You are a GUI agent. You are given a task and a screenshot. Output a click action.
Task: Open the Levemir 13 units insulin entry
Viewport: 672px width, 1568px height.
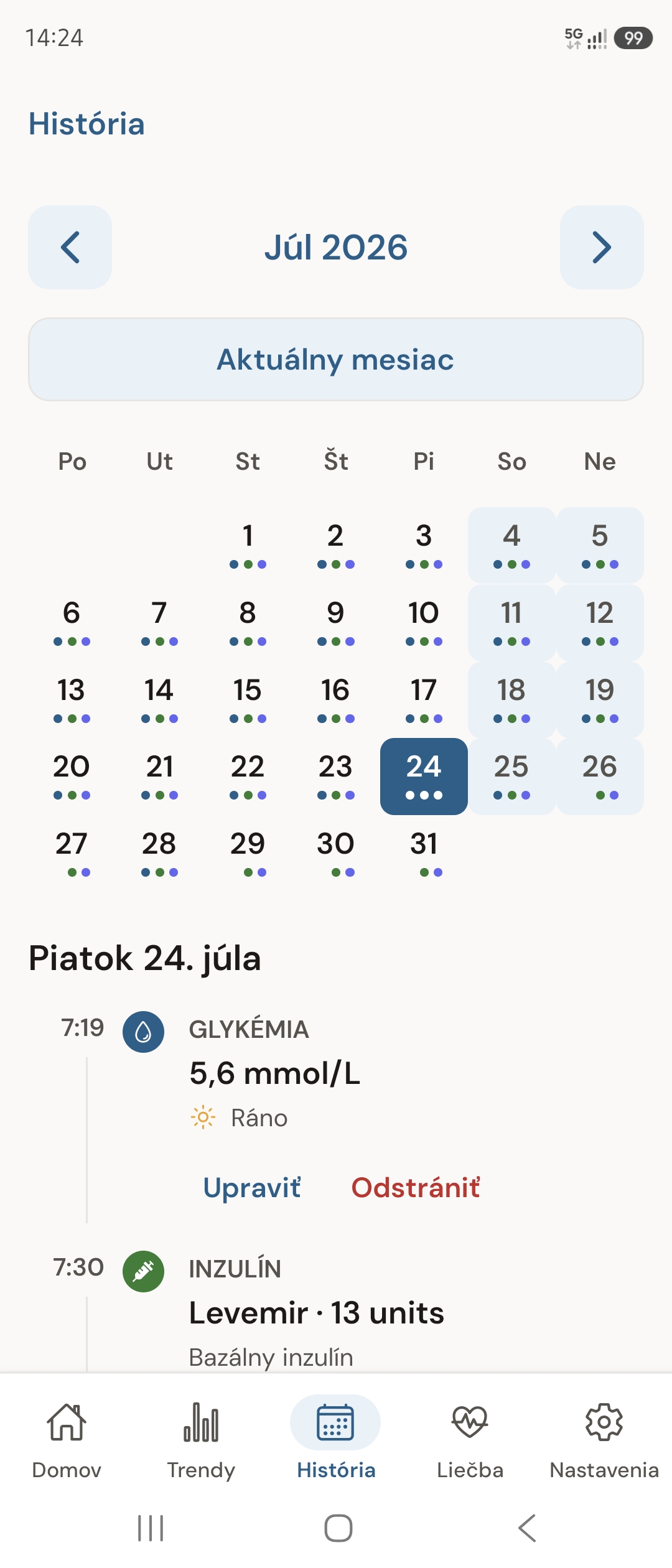pyautogui.click(x=316, y=1313)
